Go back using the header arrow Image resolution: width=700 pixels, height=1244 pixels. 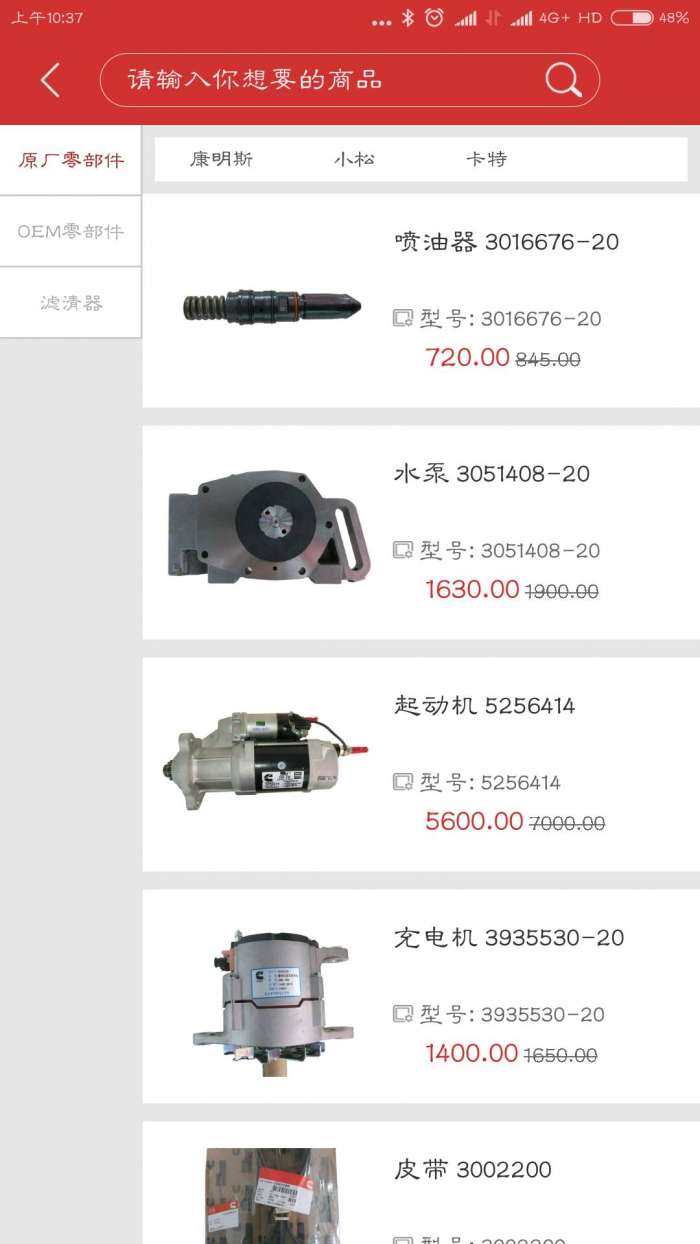click(x=51, y=80)
